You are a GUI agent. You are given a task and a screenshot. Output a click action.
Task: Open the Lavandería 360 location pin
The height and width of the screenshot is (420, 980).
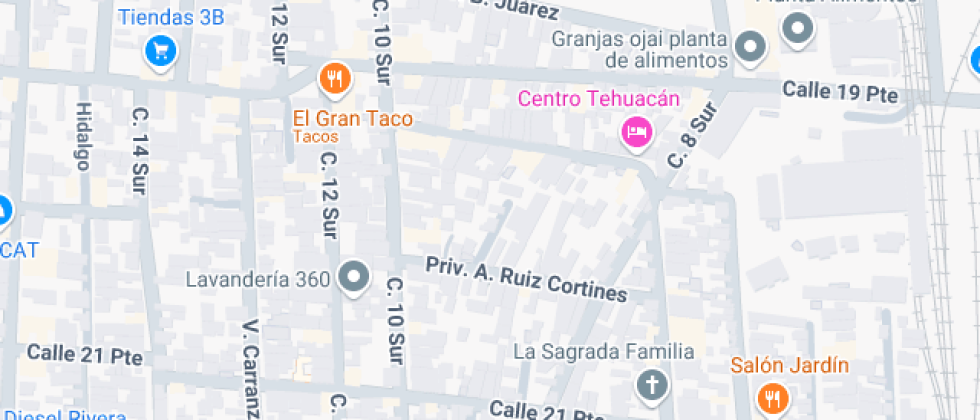[354, 278]
